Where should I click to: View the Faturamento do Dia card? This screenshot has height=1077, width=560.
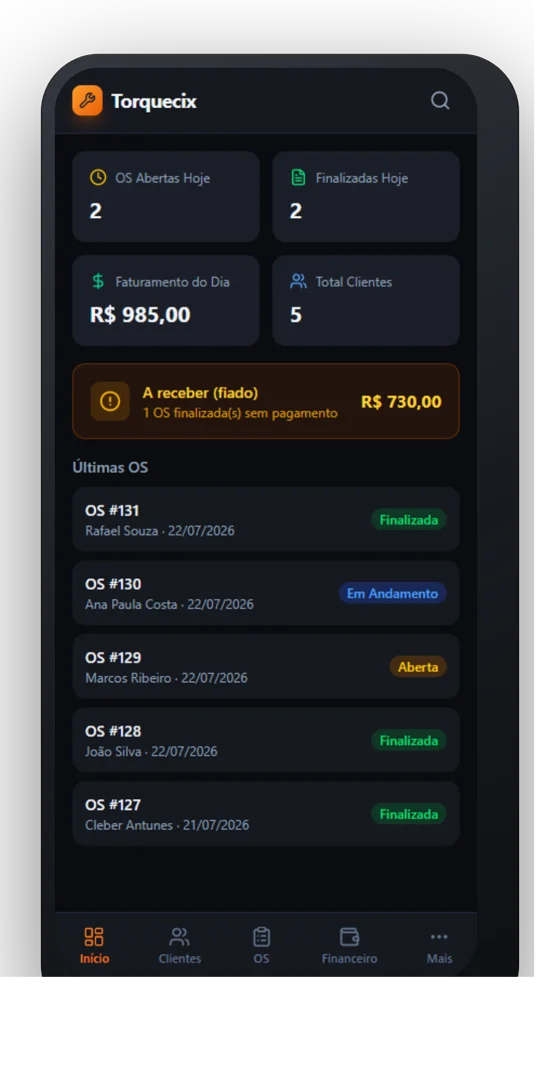point(166,300)
